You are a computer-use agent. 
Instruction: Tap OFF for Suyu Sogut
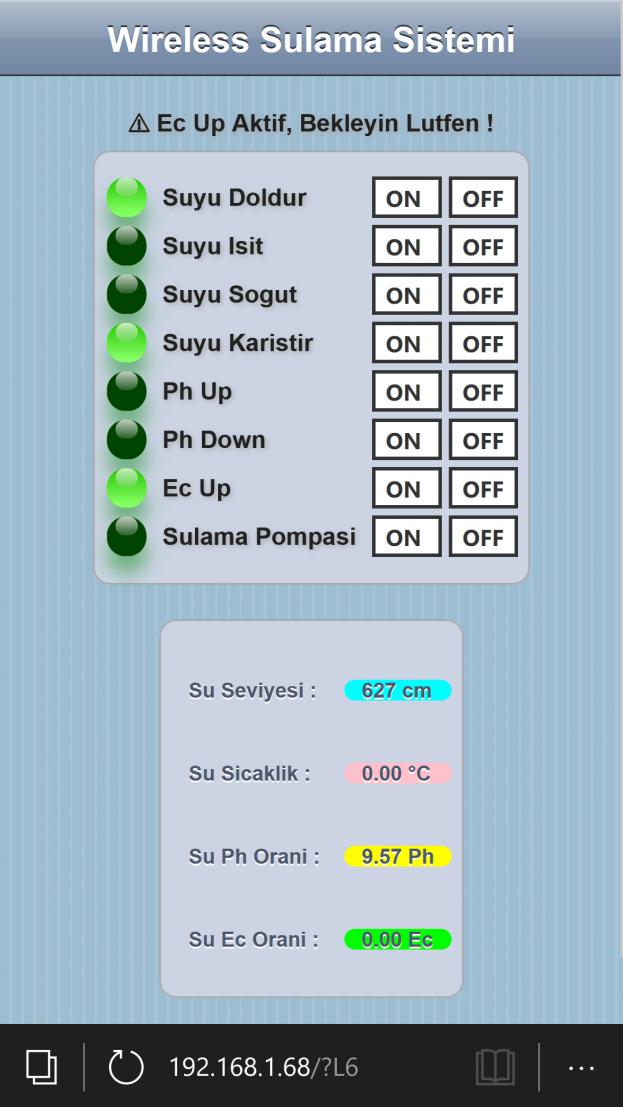point(483,294)
